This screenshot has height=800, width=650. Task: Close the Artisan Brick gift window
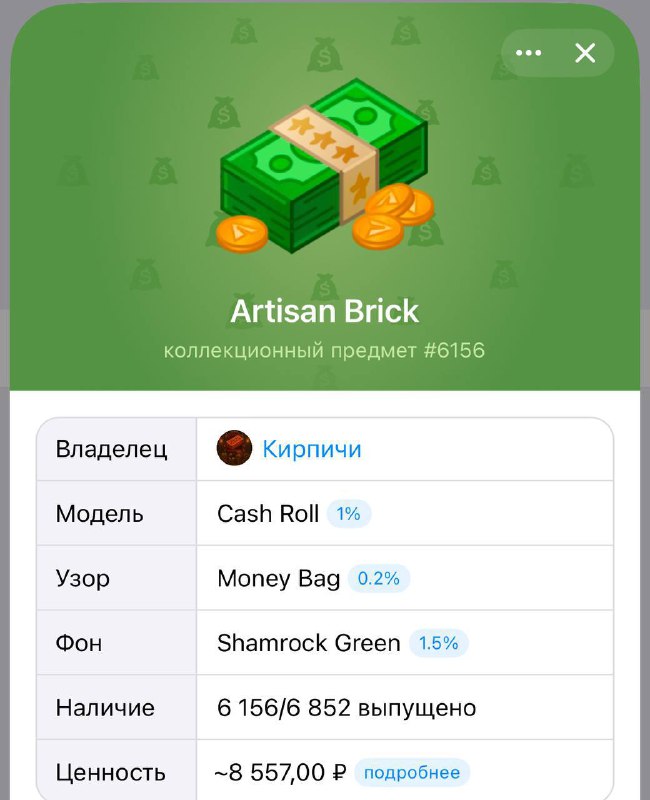pos(585,53)
